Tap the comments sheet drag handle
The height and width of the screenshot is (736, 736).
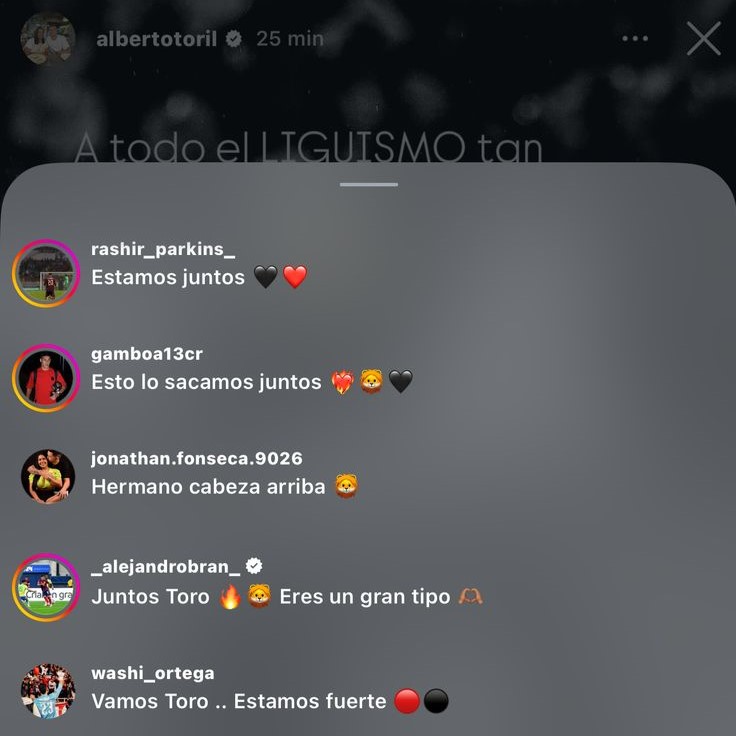pos(368,185)
